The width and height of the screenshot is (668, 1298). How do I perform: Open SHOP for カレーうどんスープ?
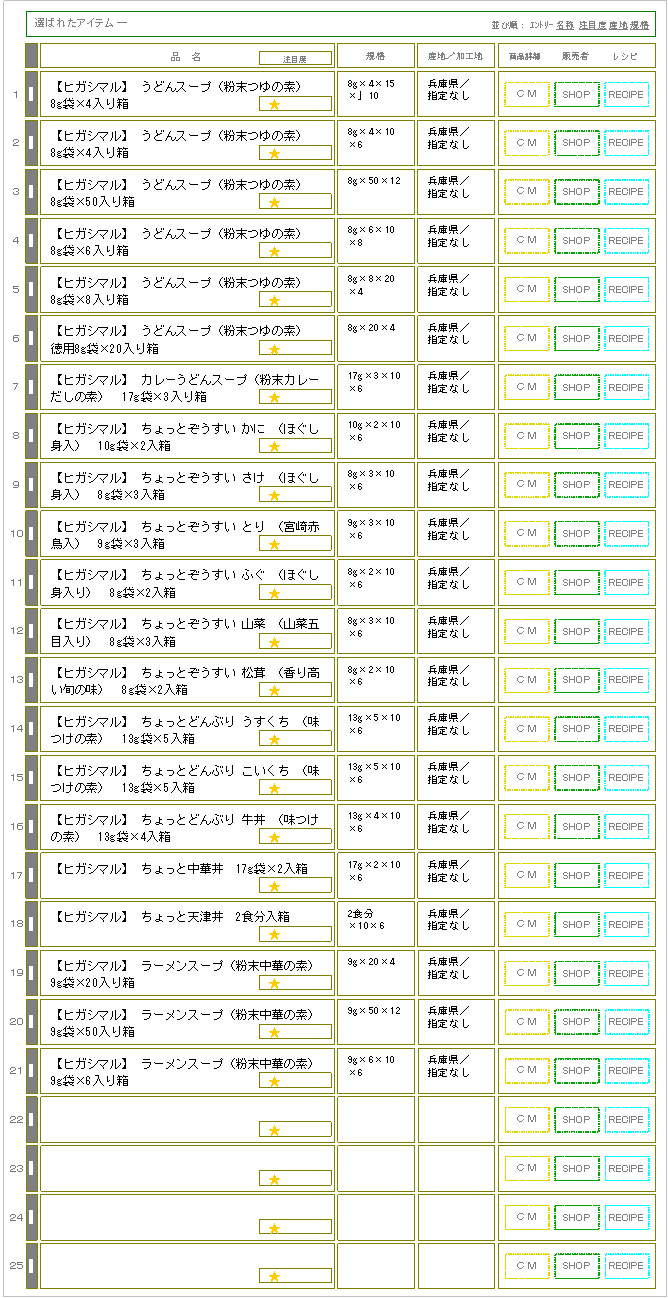coord(576,387)
